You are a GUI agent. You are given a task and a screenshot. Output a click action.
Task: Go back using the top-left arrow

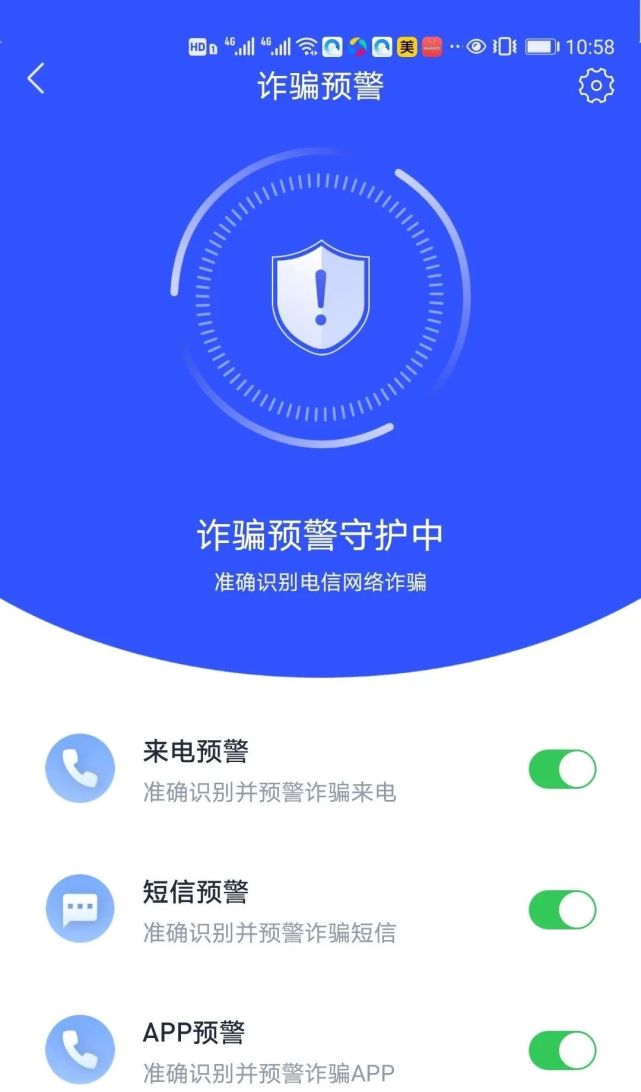pyautogui.click(x=36, y=78)
